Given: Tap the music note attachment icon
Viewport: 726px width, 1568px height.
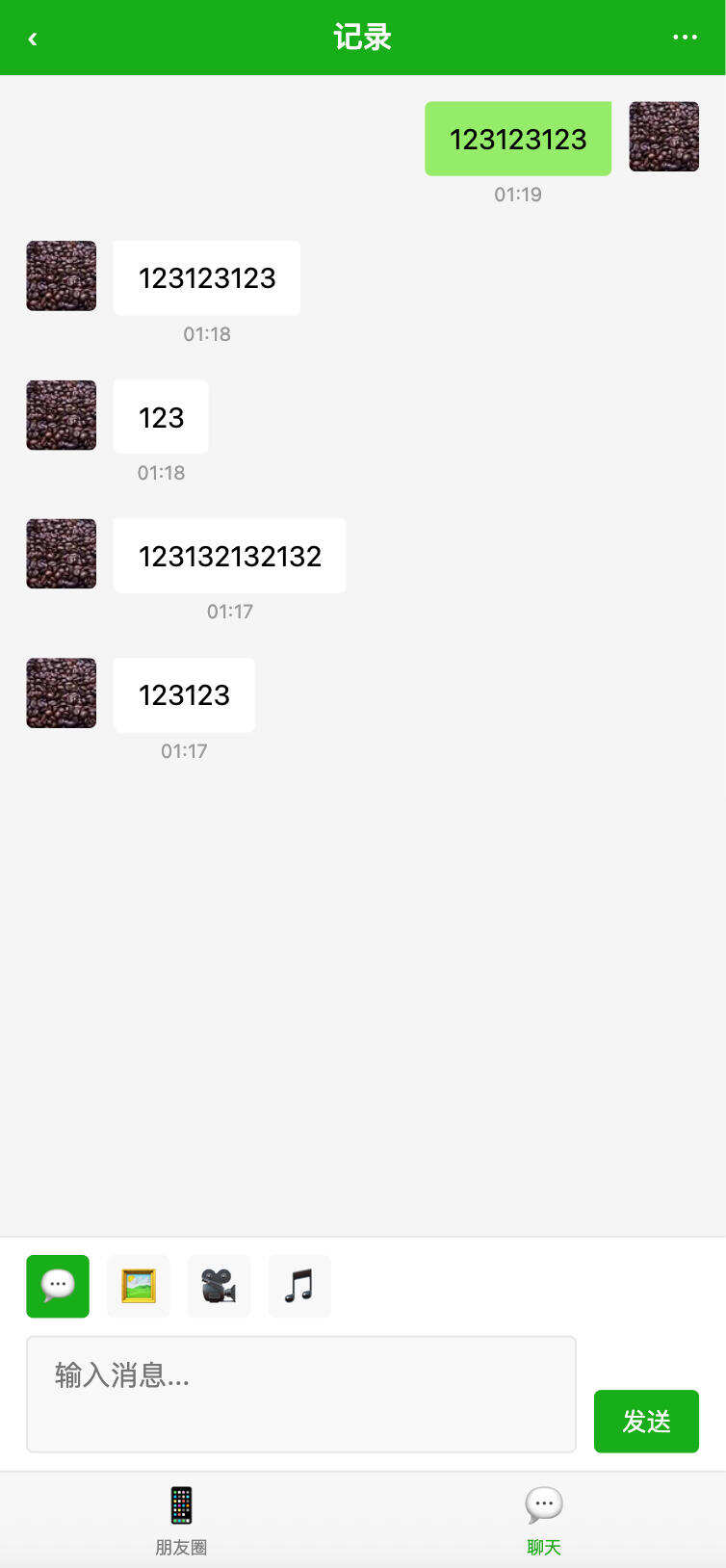Looking at the screenshot, I should pos(299,1286).
